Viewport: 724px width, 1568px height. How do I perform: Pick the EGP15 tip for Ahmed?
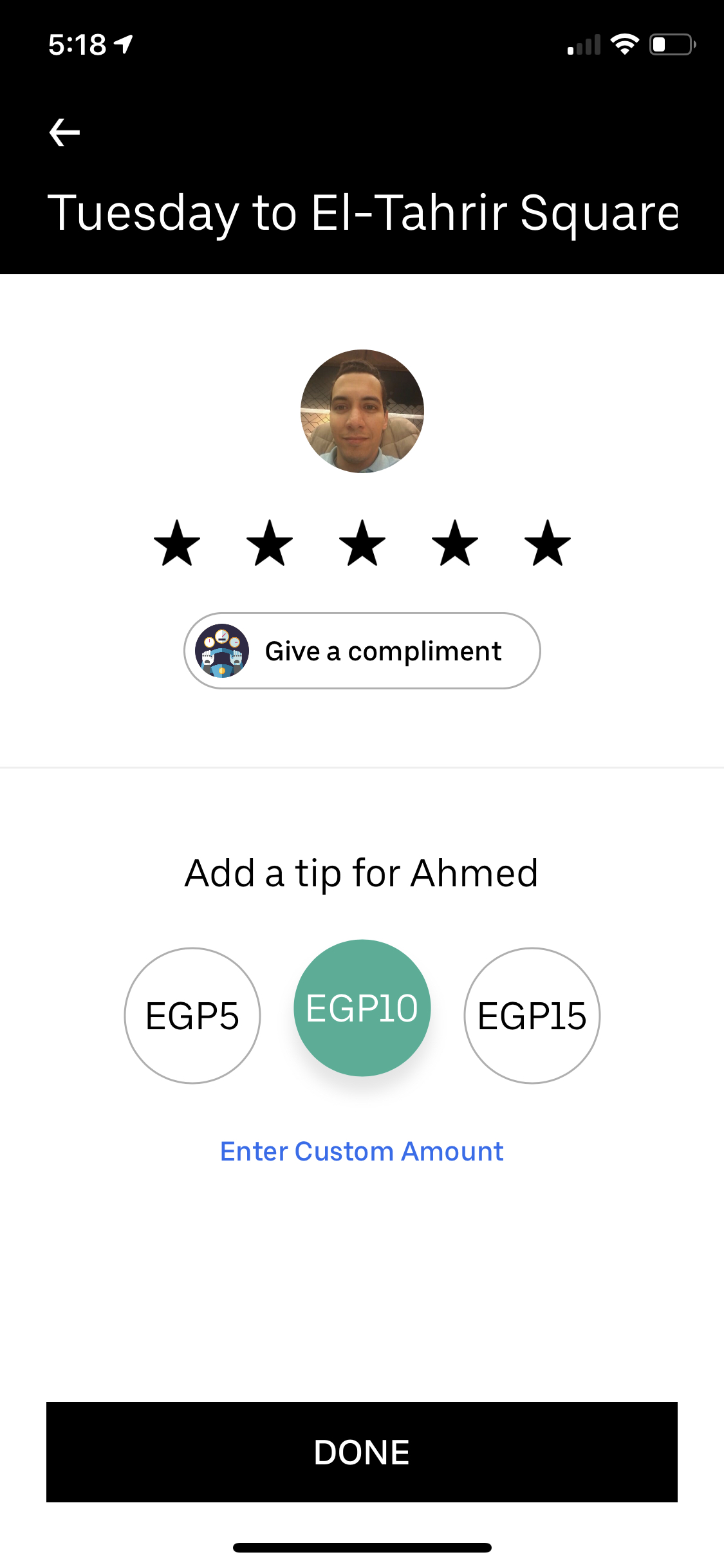(x=532, y=1015)
